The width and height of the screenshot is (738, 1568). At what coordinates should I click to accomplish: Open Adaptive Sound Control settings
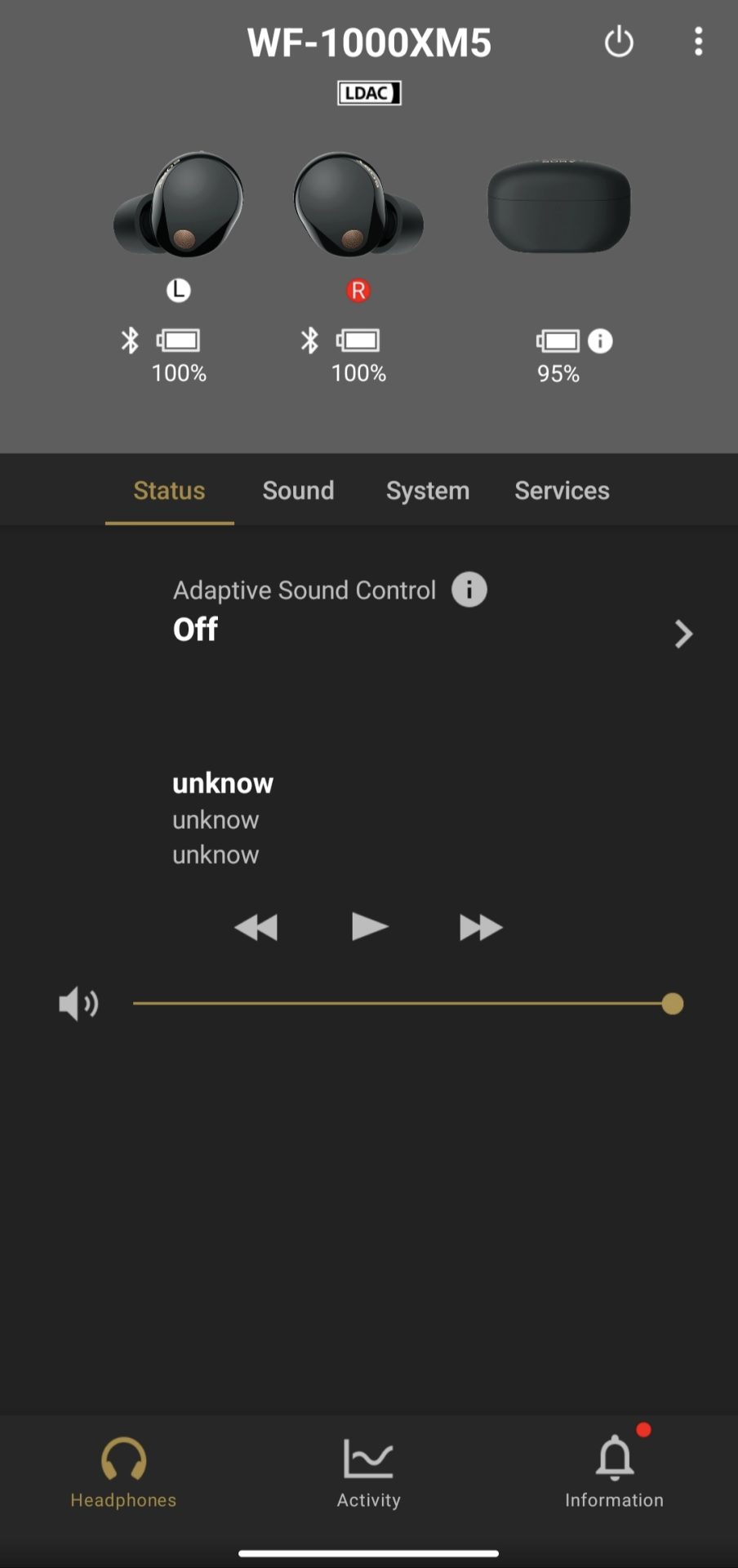point(683,634)
